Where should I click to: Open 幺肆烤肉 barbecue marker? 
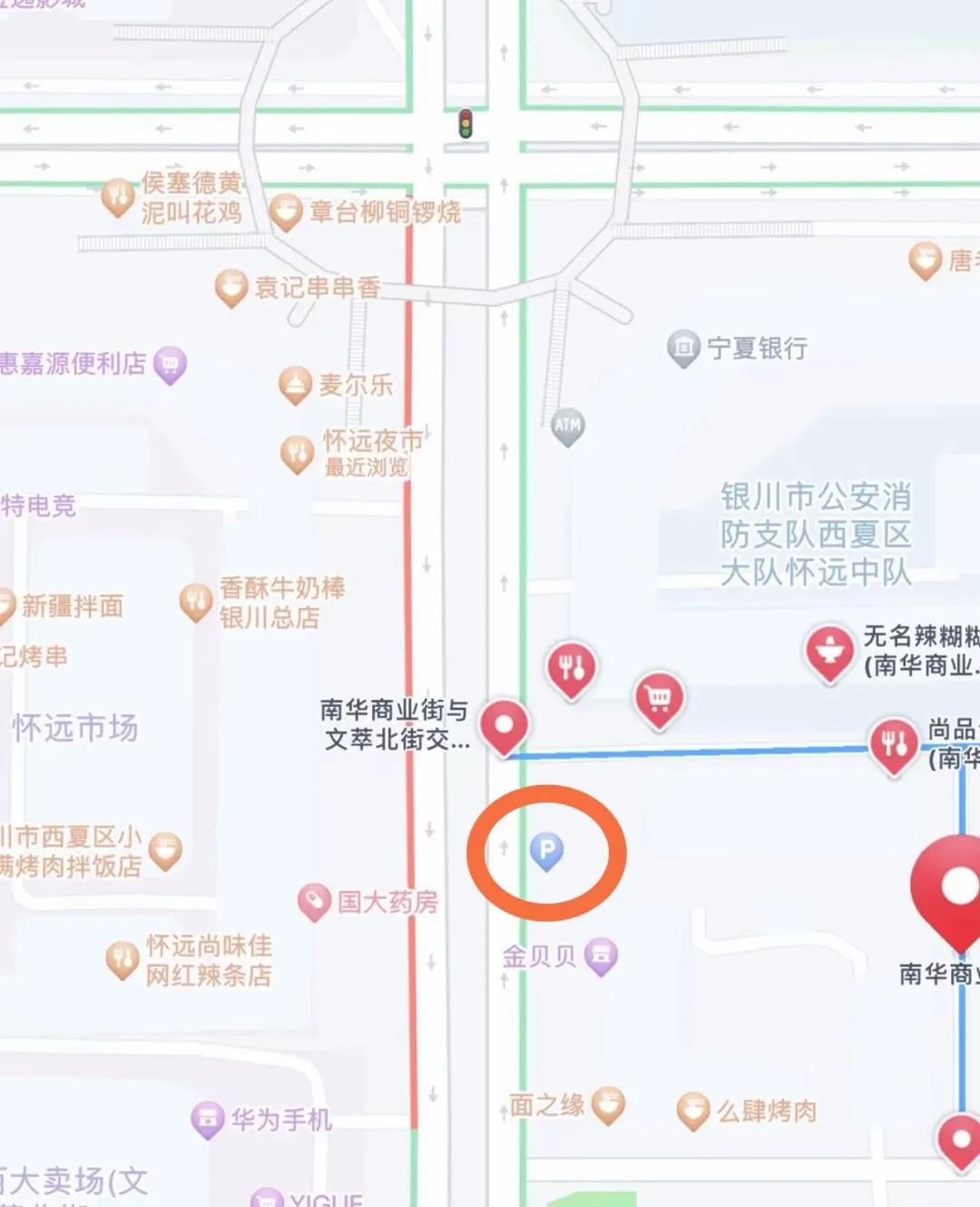coord(693,1111)
